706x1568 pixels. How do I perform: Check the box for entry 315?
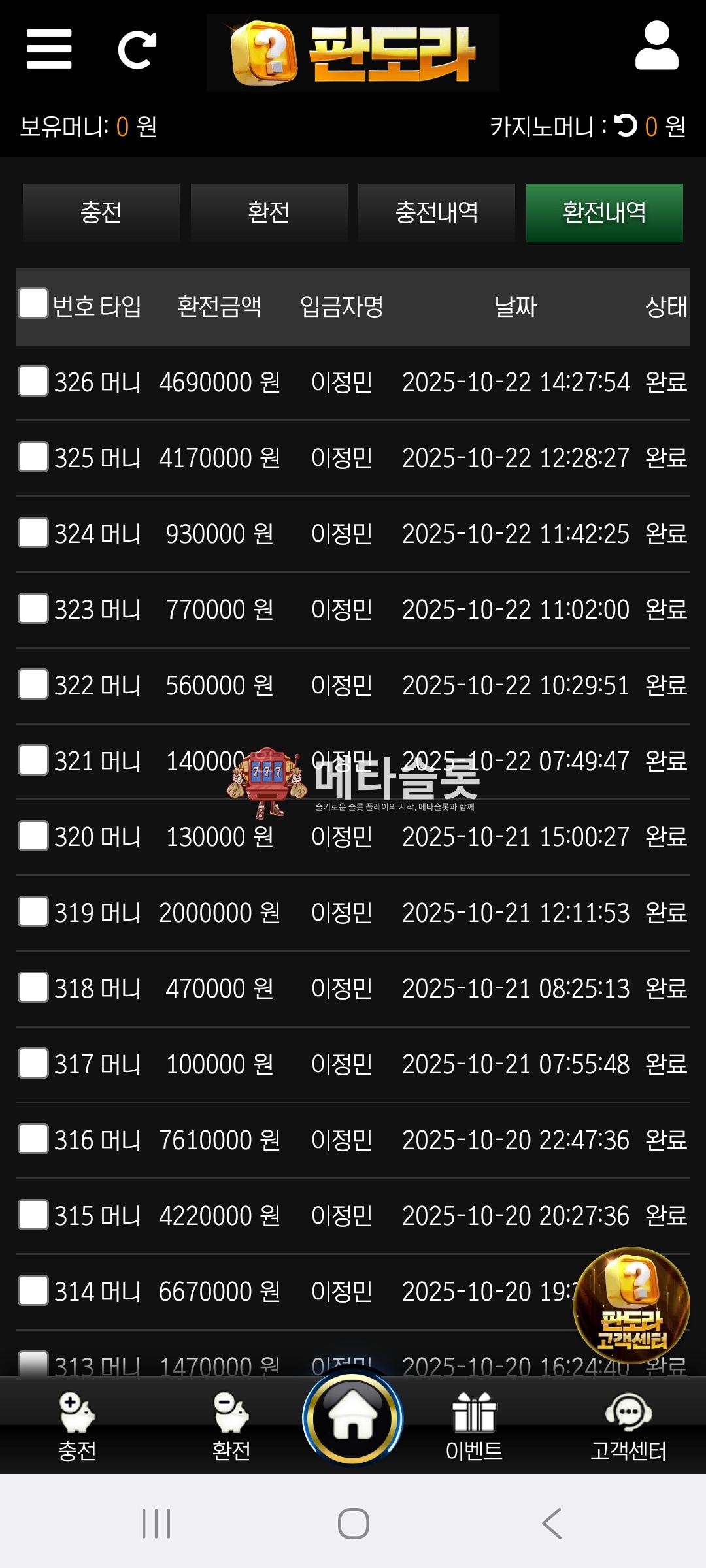pyautogui.click(x=33, y=1215)
